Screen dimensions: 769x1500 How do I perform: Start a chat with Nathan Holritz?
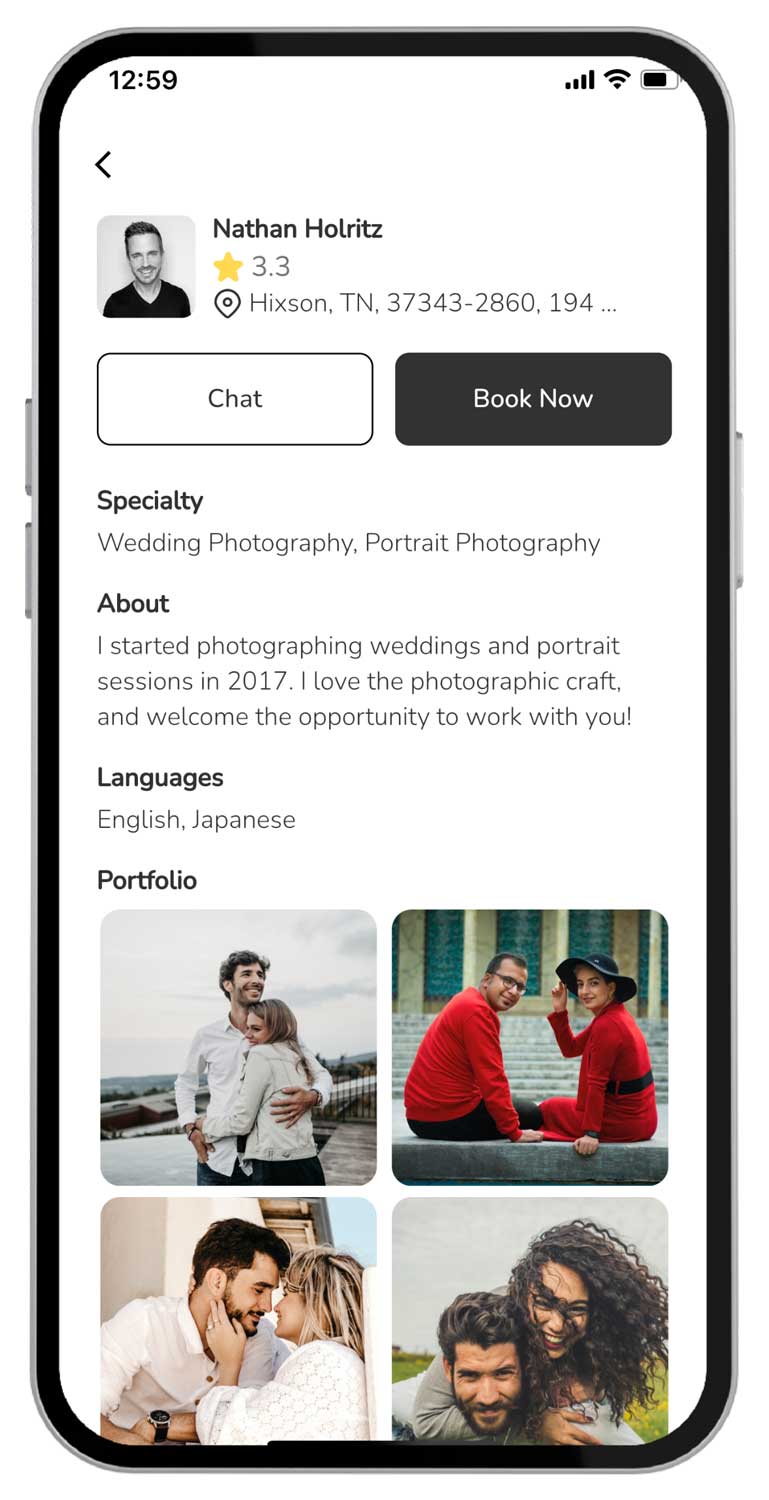point(235,399)
